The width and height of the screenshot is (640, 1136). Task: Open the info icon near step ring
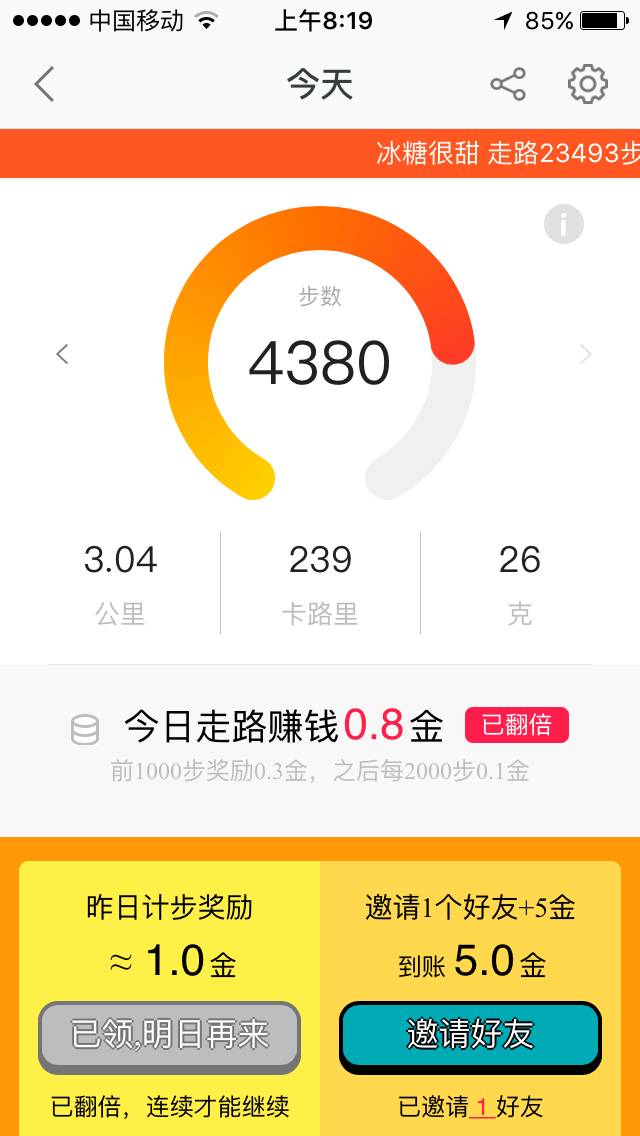pyautogui.click(x=563, y=224)
